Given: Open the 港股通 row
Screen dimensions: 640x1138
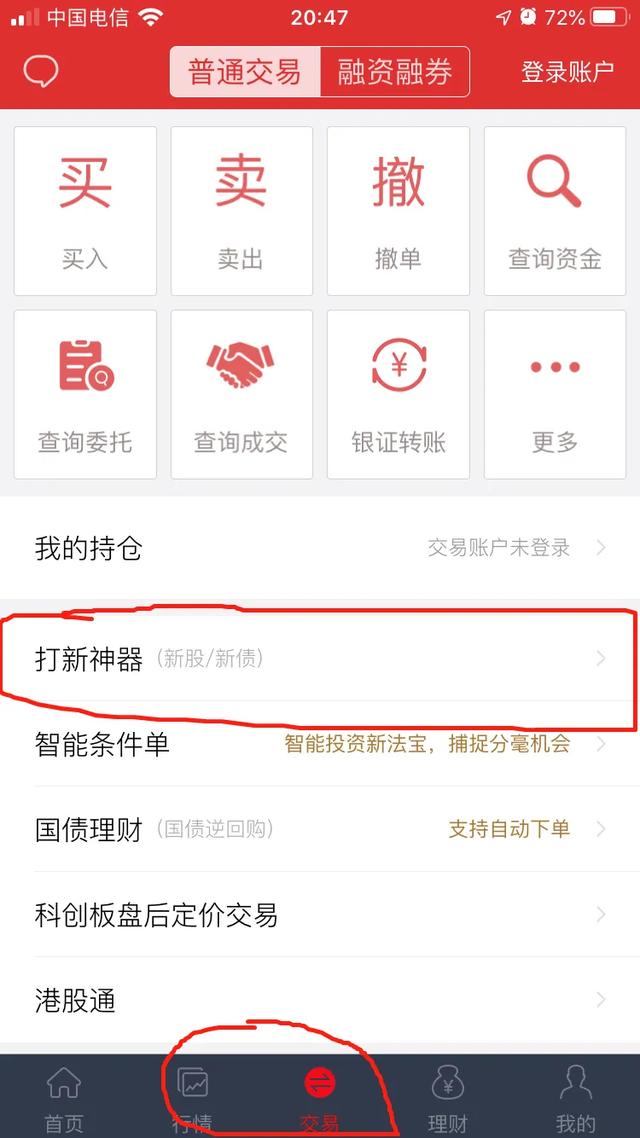Looking at the screenshot, I should [x=320, y=1000].
